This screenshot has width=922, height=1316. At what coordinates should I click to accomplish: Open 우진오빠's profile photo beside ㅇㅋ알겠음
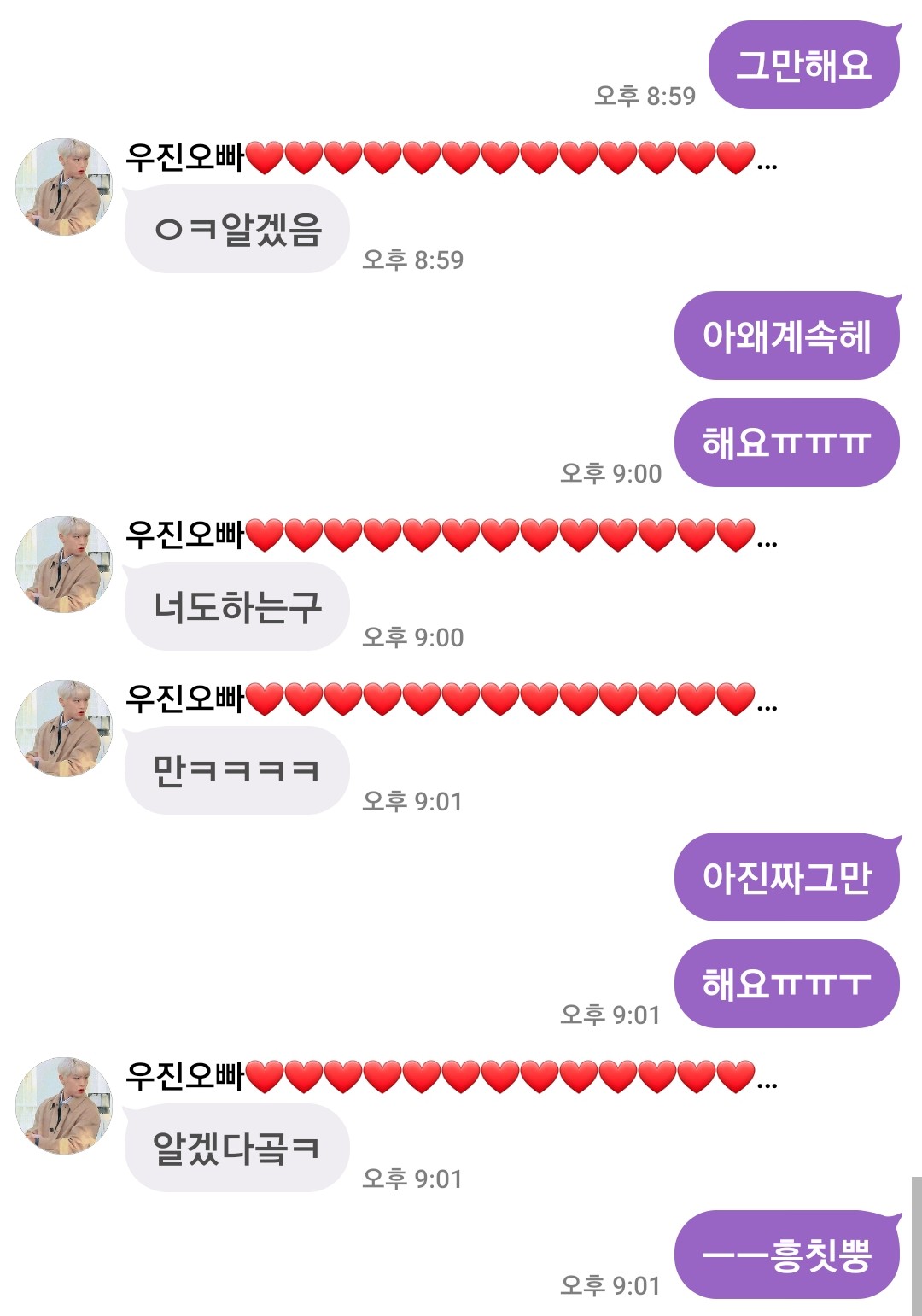(x=64, y=187)
